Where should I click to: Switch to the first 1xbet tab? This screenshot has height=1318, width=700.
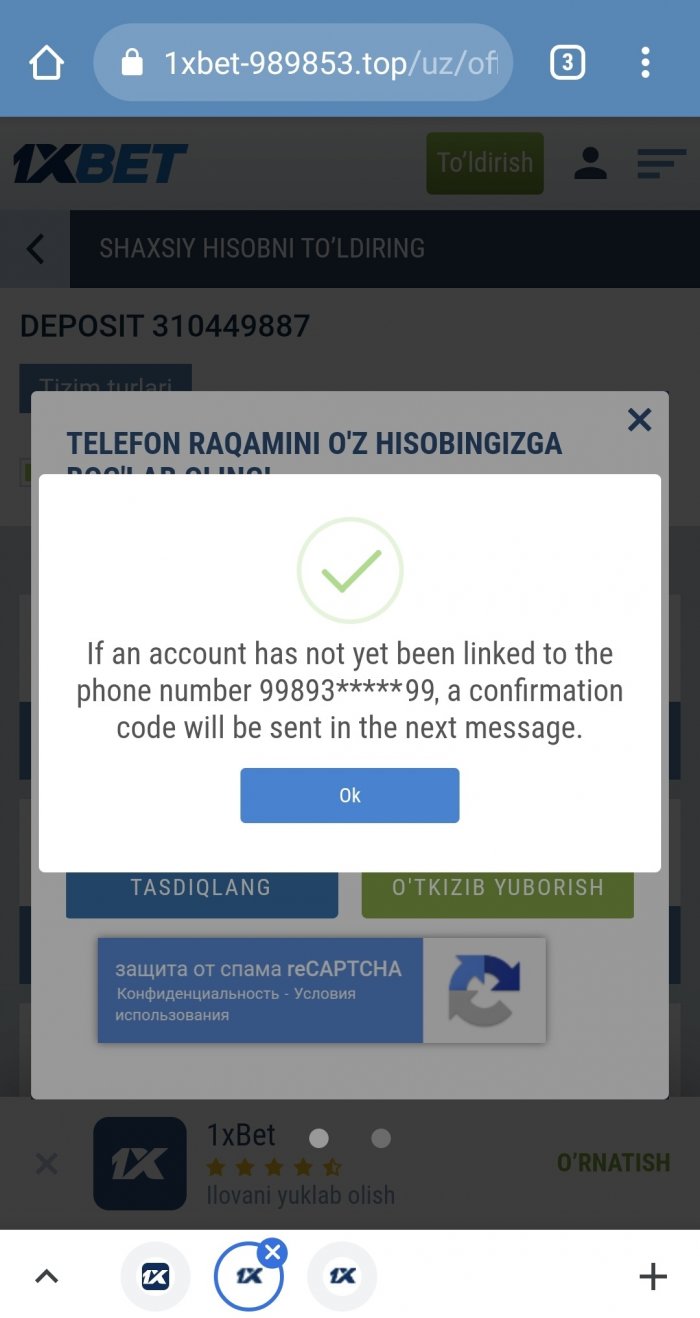pos(155,1276)
